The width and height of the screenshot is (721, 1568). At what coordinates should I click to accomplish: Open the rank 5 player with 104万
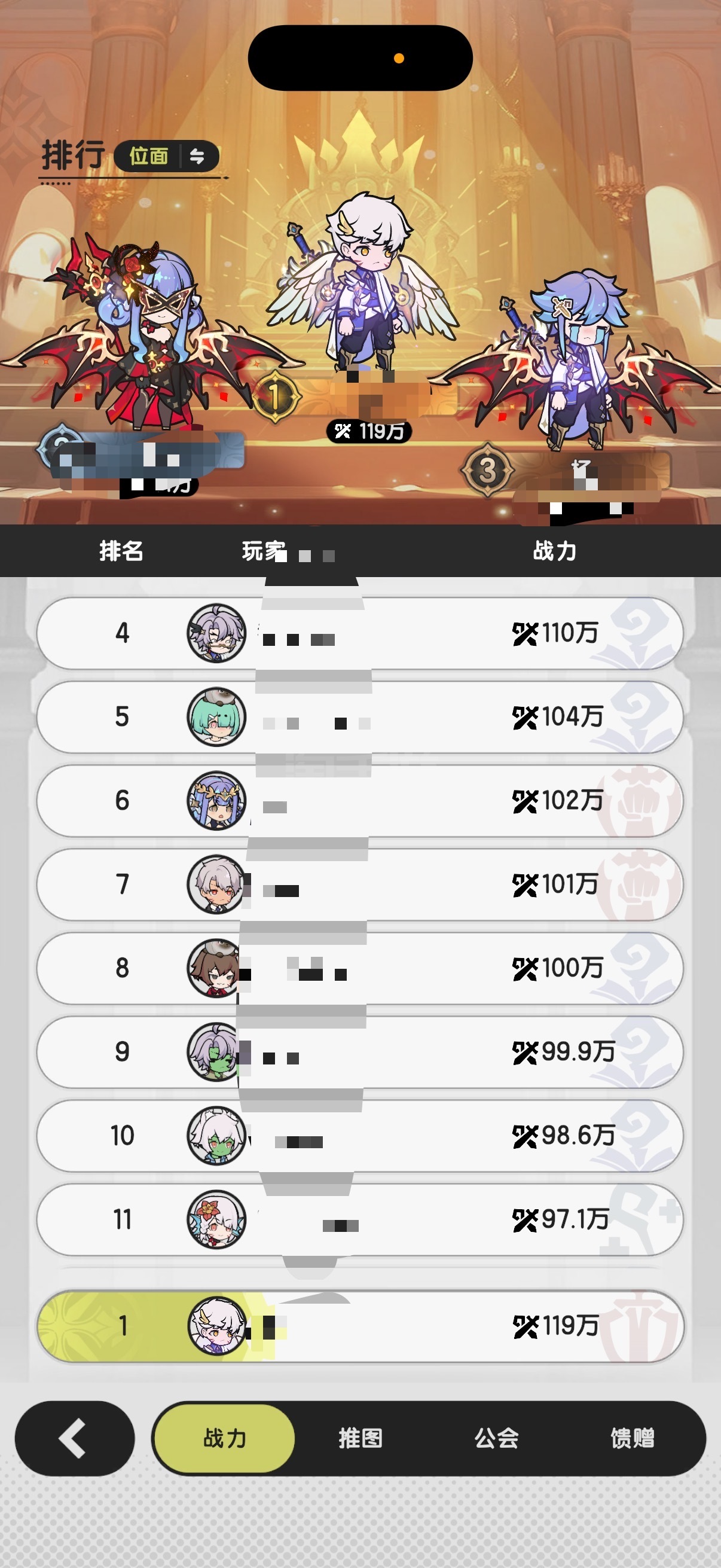359,716
